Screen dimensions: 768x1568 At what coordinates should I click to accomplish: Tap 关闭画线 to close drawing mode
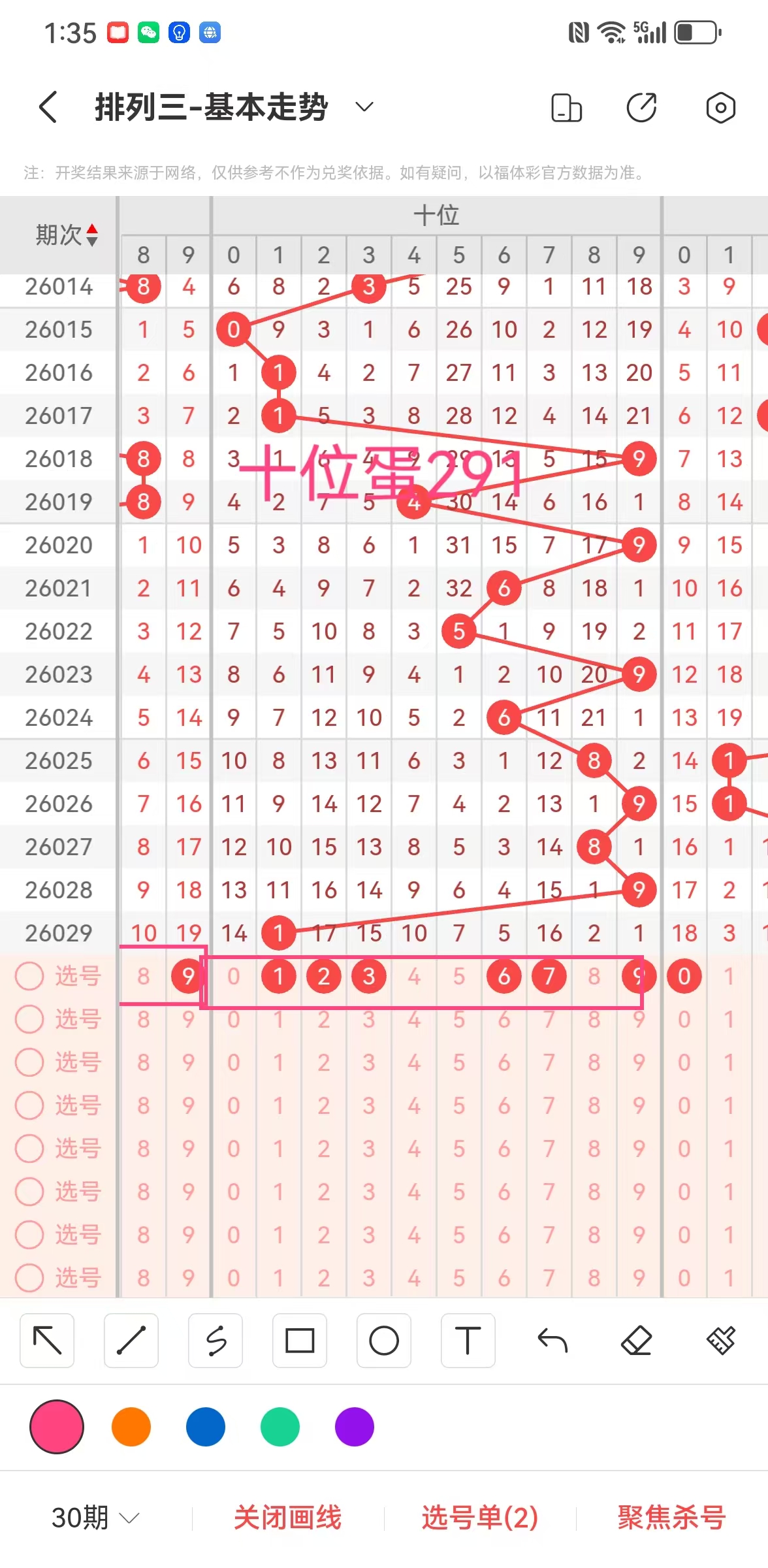(287, 1517)
